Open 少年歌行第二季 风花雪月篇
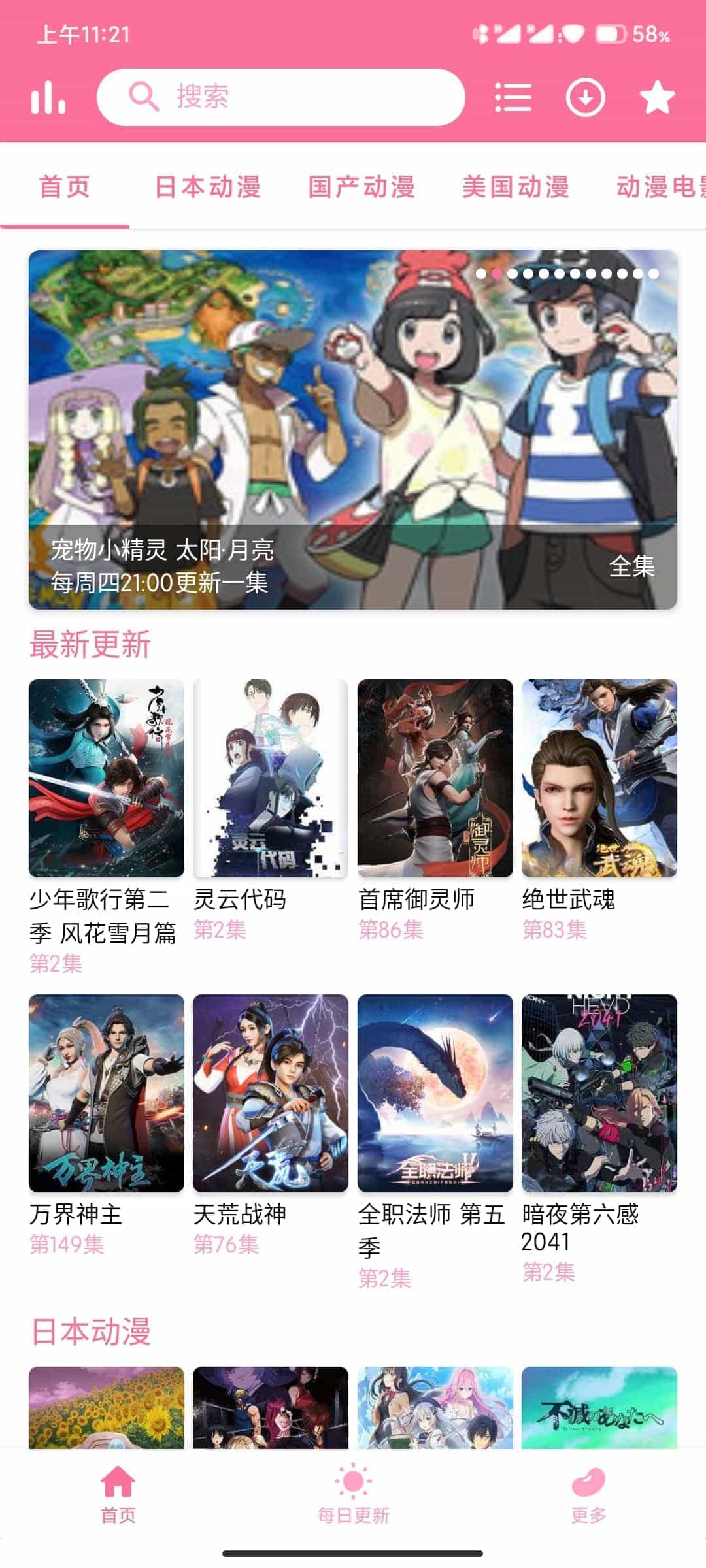706x1568 pixels. [107, 779]
